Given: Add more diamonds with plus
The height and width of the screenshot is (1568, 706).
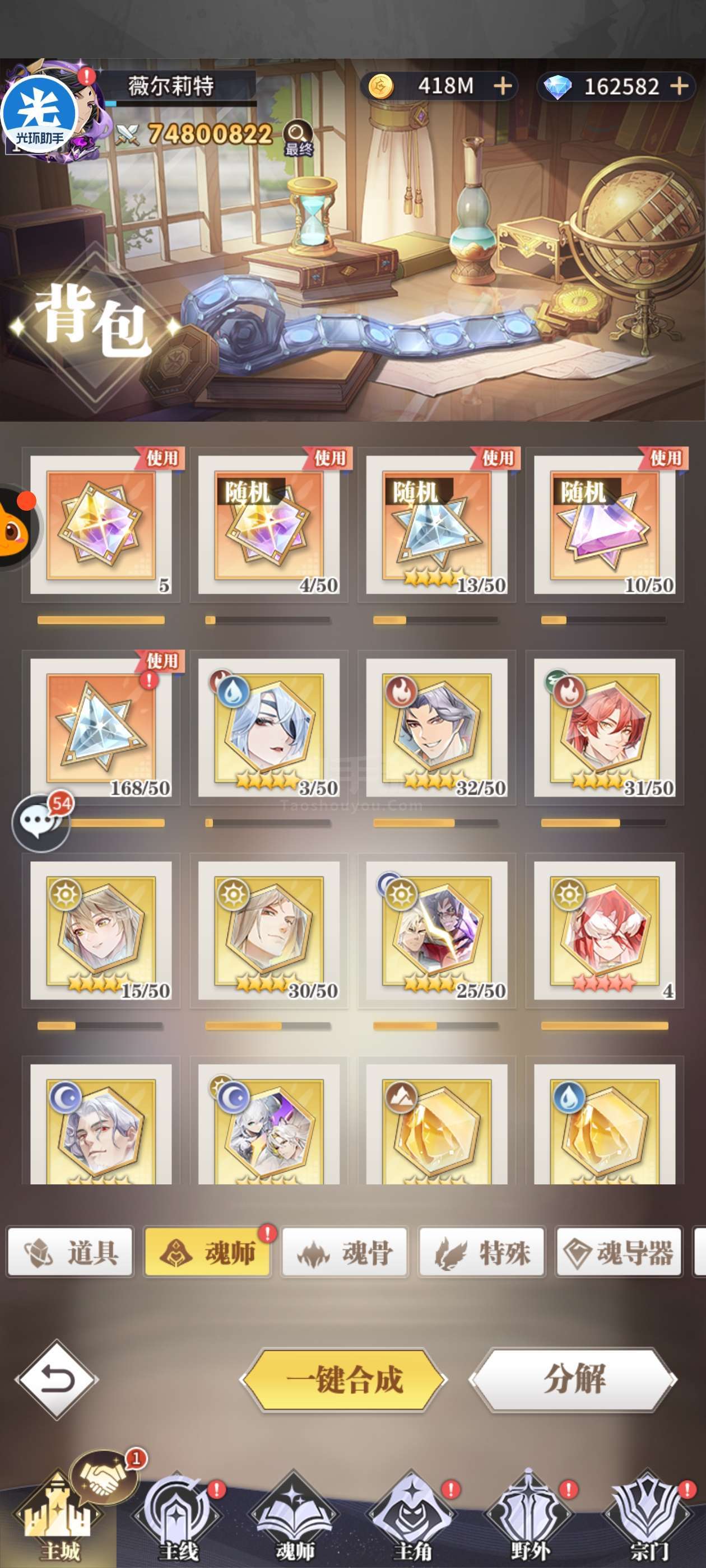Looking at the screenshot, I should tap(679, 86).
